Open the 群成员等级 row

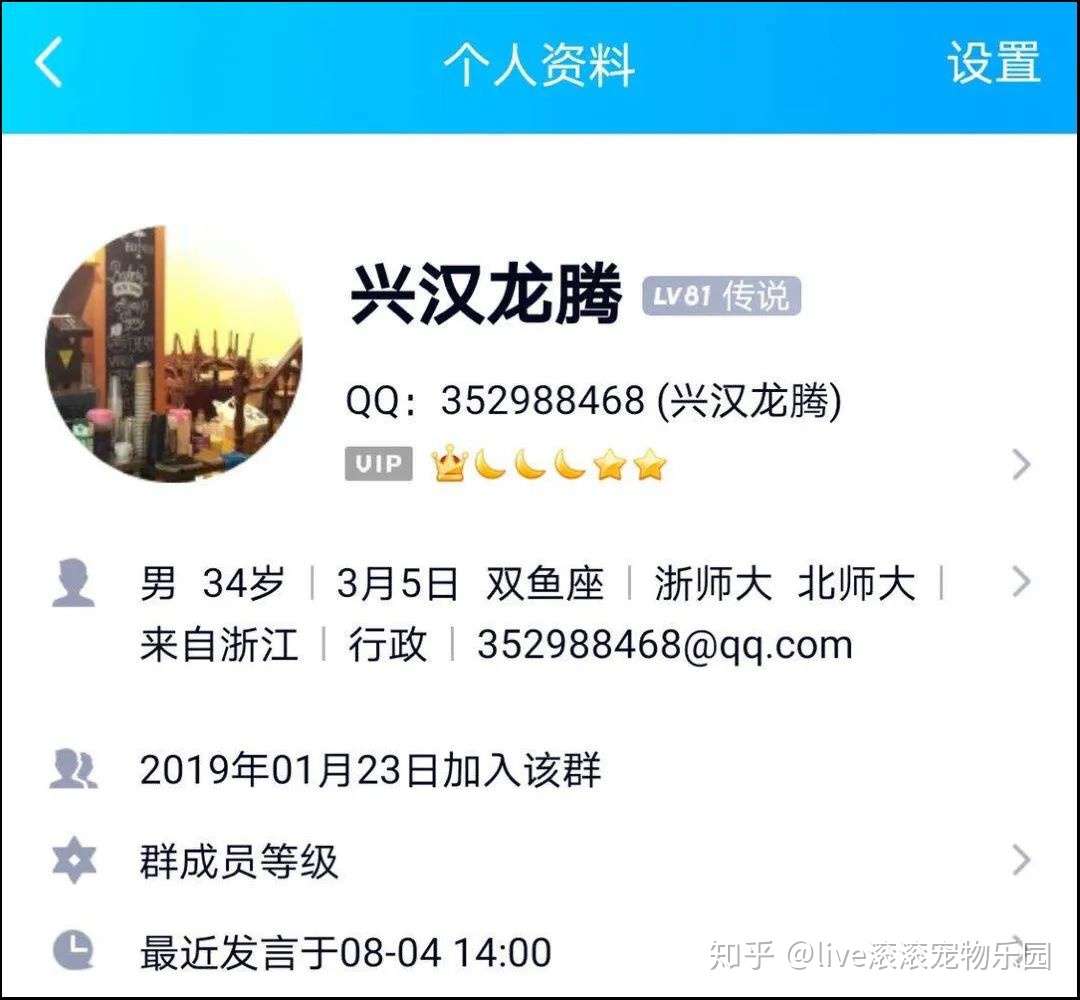[x=540, y=861]
